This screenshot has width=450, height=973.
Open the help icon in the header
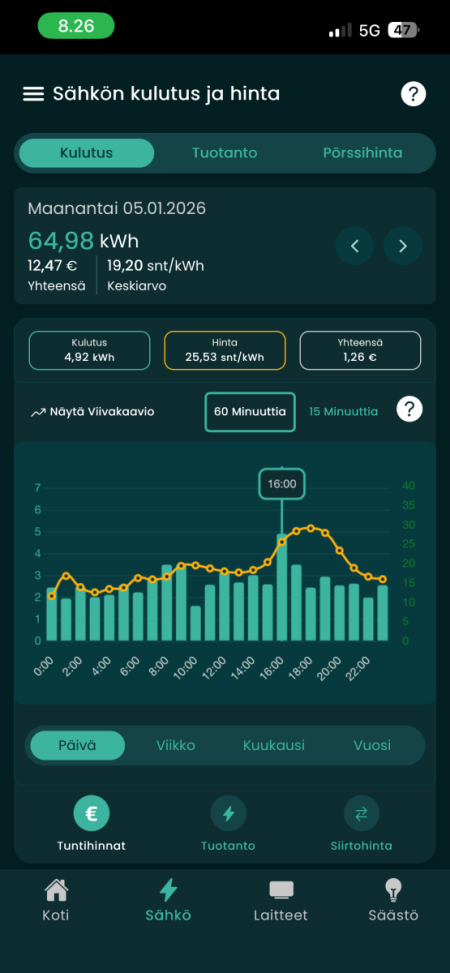tap(413, 94)
